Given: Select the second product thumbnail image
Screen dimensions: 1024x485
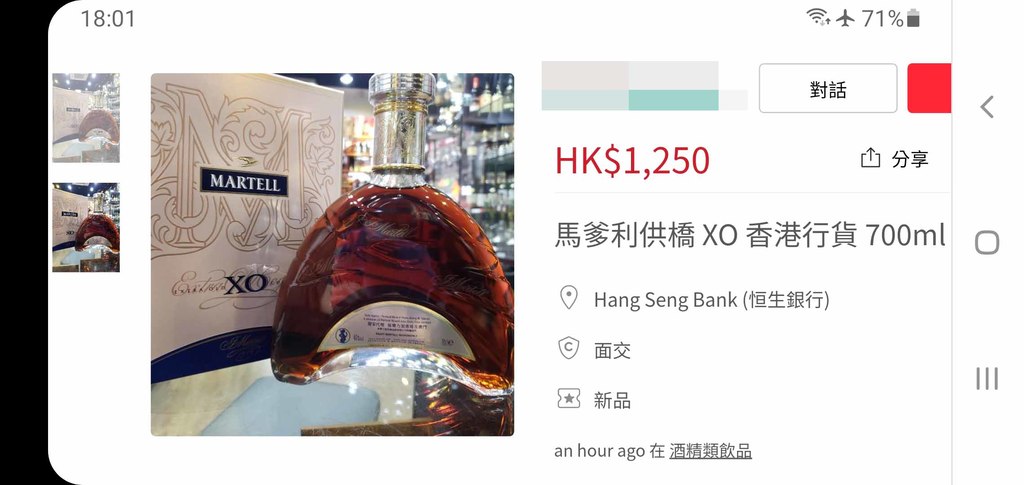Looking at the screenshot, I should (86, 227).
